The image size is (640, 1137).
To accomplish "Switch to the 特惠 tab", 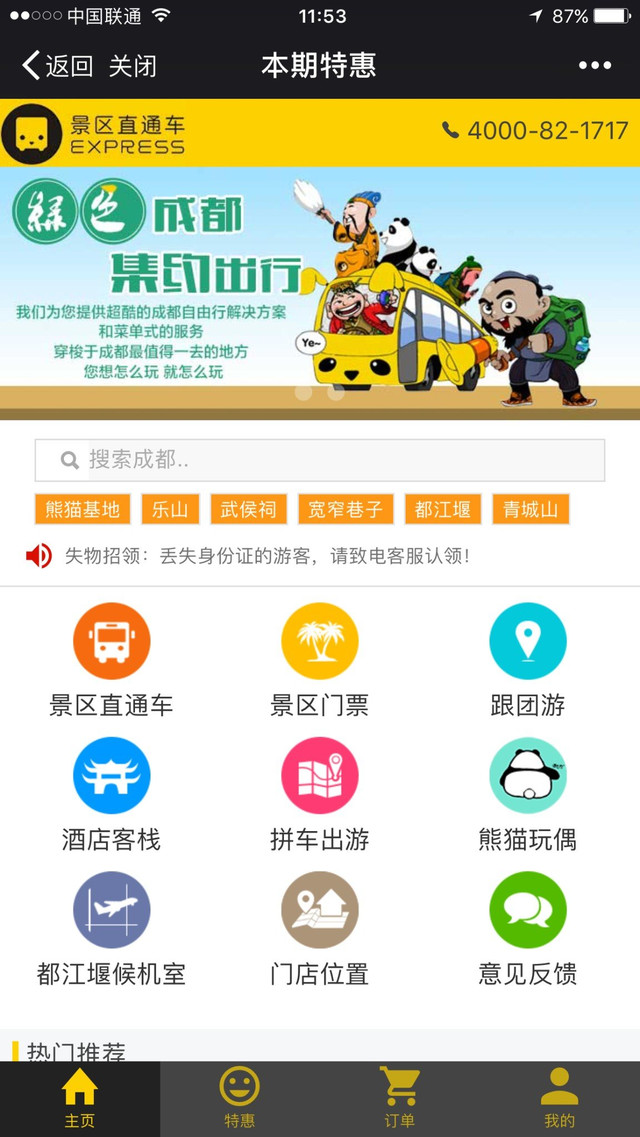I will point(240,1098).
